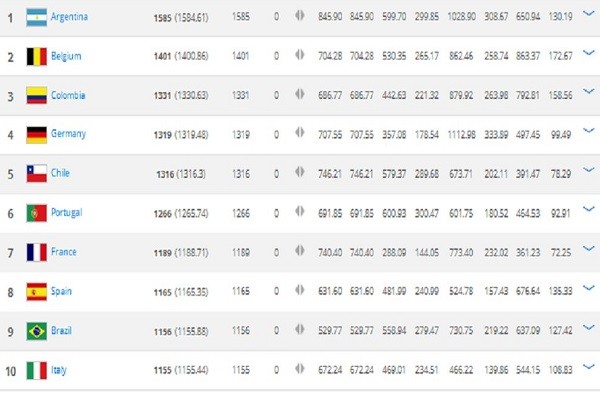The height and width of the screenshot is (400, 600).
Task: Open the Chile team link
Action: (73, 174)
